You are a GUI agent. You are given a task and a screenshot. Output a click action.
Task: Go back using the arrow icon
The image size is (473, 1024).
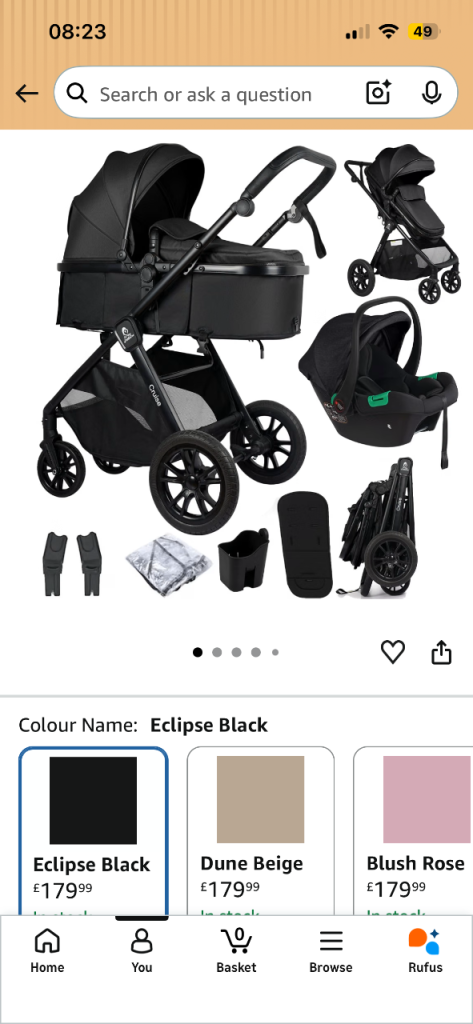pyautogui.click(x=27, y=94)
